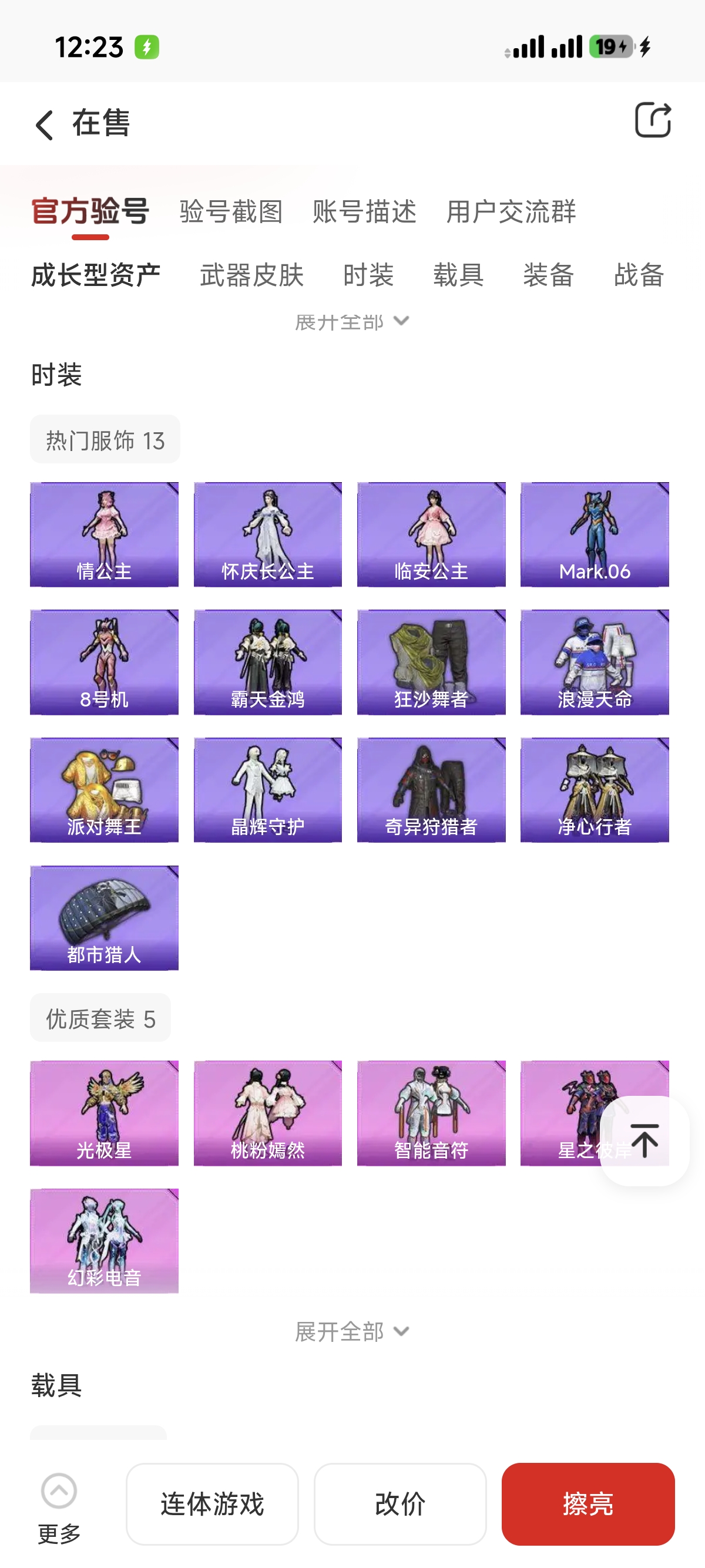
Task: Hit the red 擦亮 button
Action: [x=587, y=1503]
